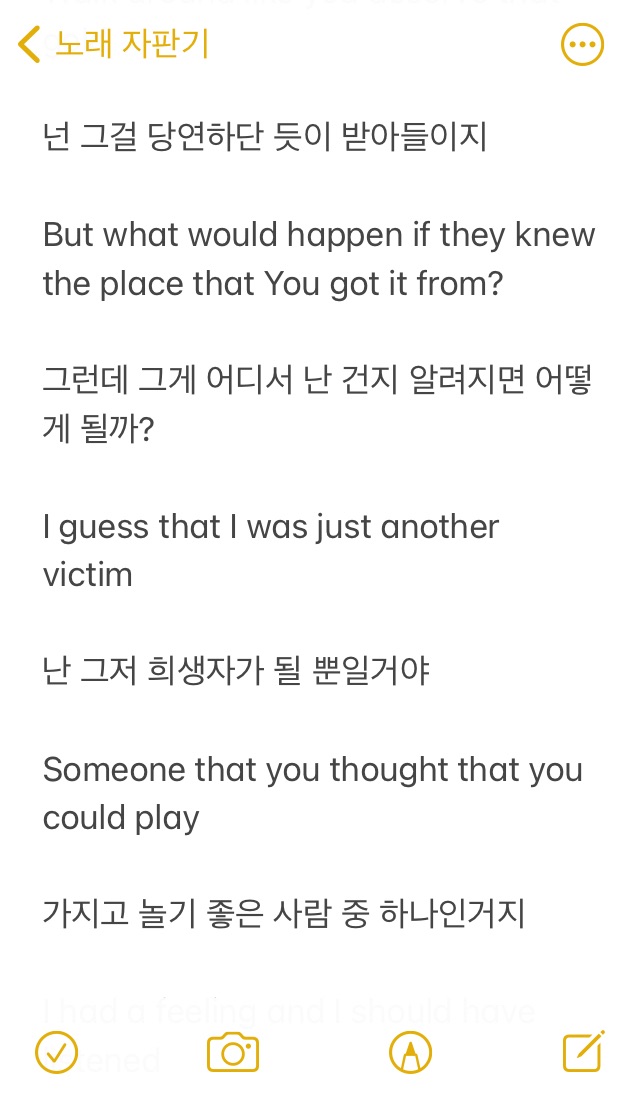This screenshot has height=1096, width=639.
Task: Open the more options ellipsis menu
Action: 582,45
